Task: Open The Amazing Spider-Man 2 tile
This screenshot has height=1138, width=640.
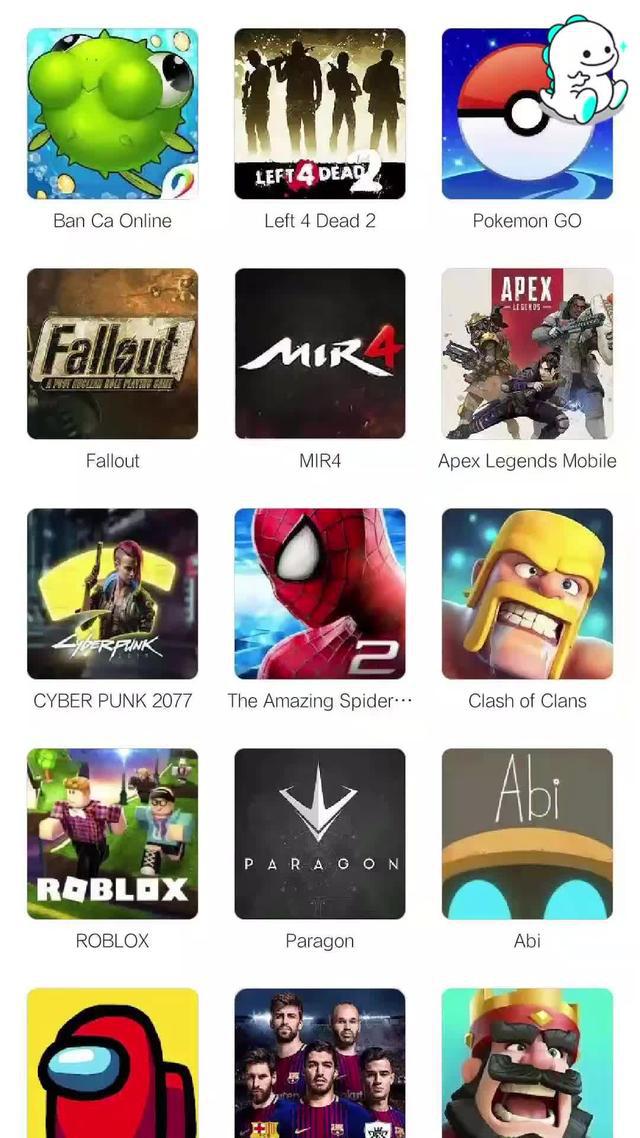Action: [320, 593]
